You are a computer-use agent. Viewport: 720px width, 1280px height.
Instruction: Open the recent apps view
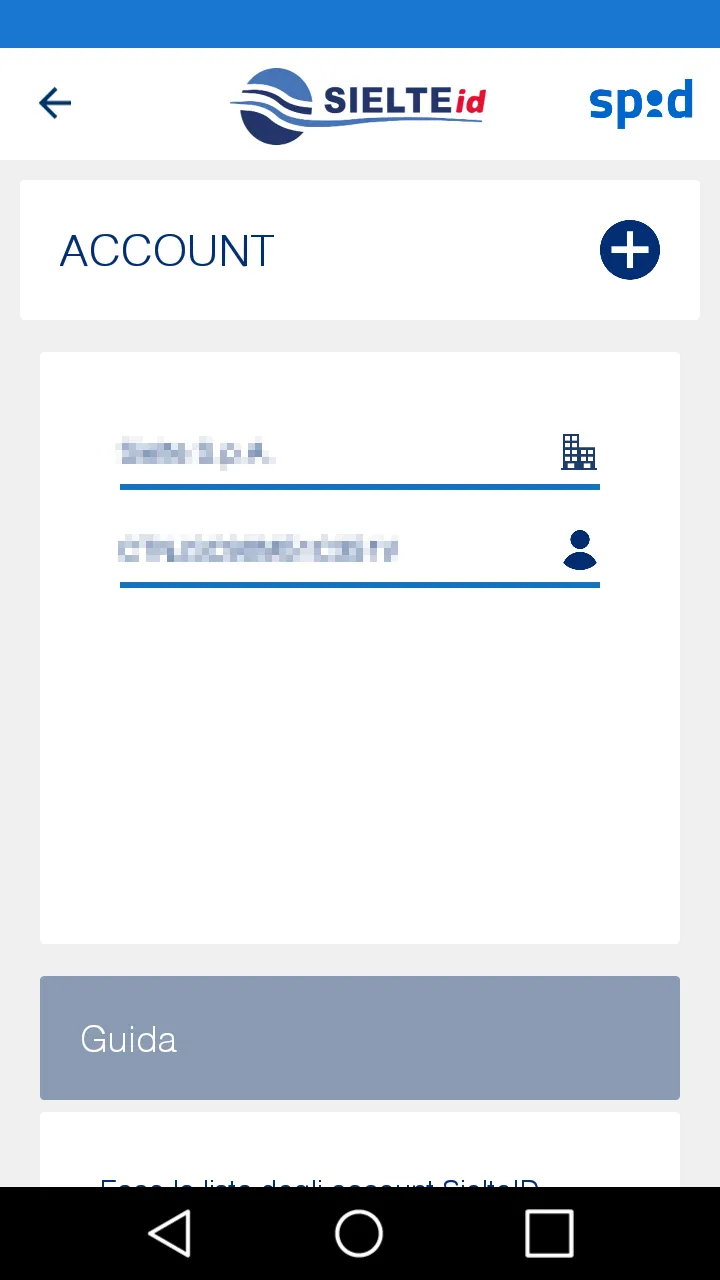pyautogui.click(x=549, y=1233)
